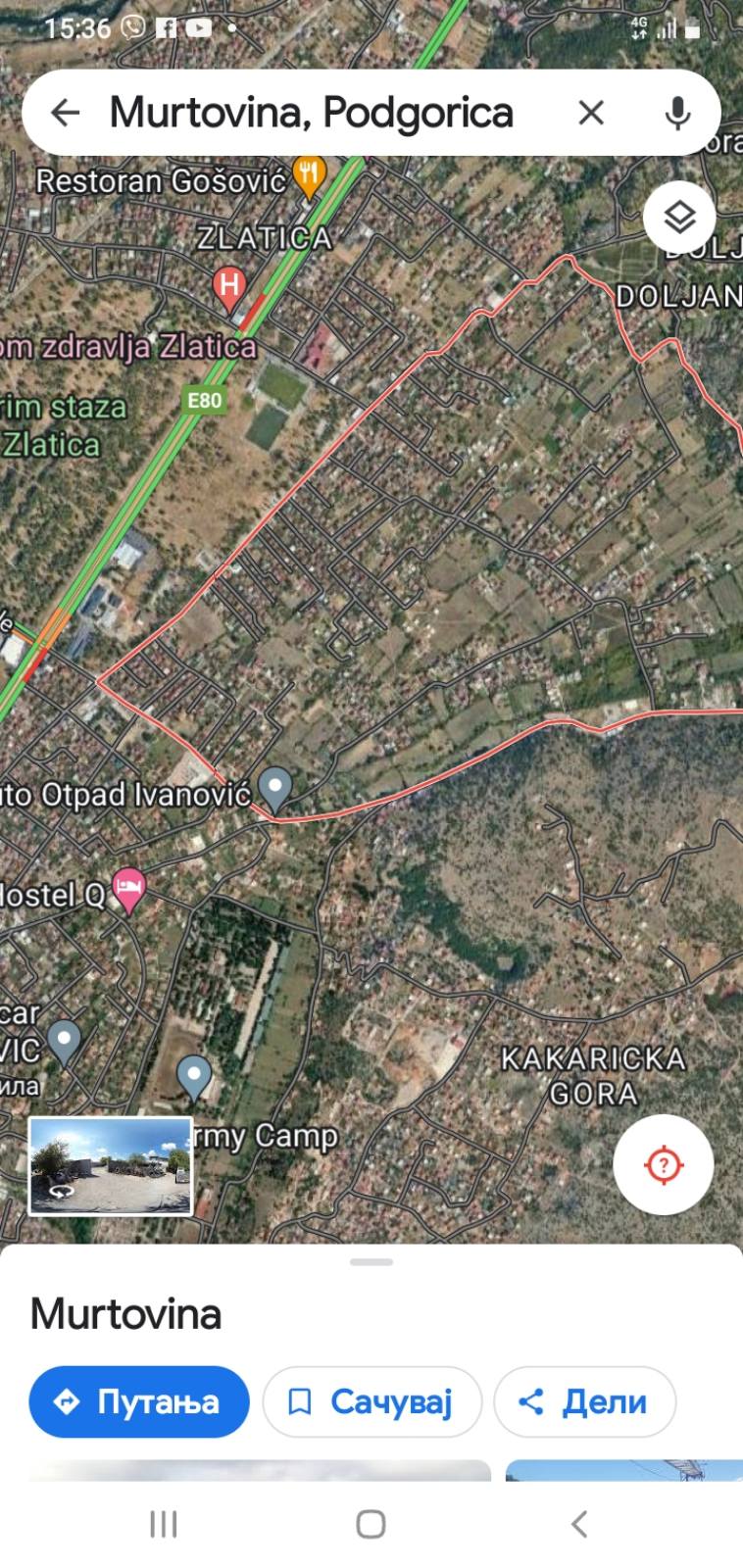Start voice search with the microphone

coord(676,113)
